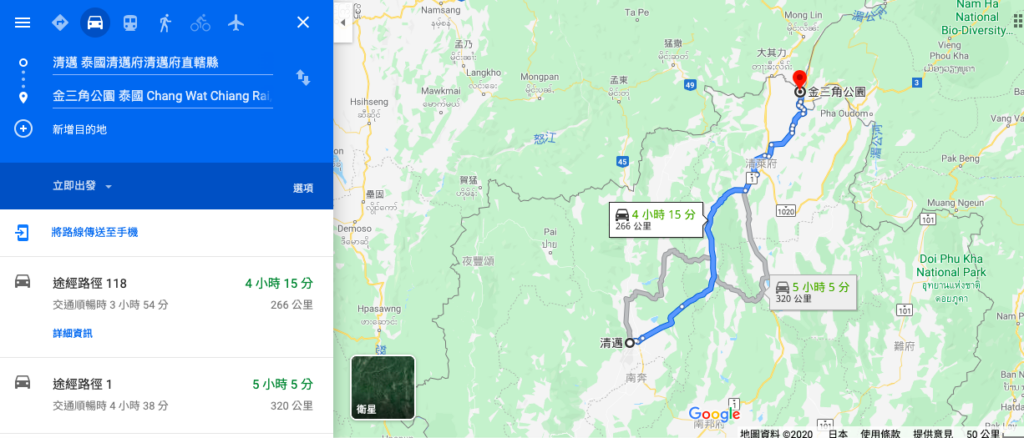1024x438 pixels.
Task: Open 詳細資訊 for route 118
Action: coord(72,332)
